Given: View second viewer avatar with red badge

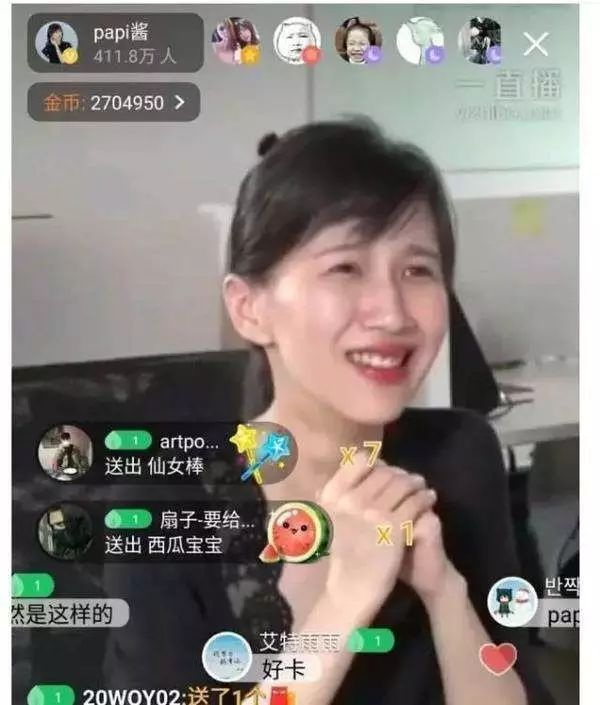Looking at the screenshot, I should click(x=297, y=41).
